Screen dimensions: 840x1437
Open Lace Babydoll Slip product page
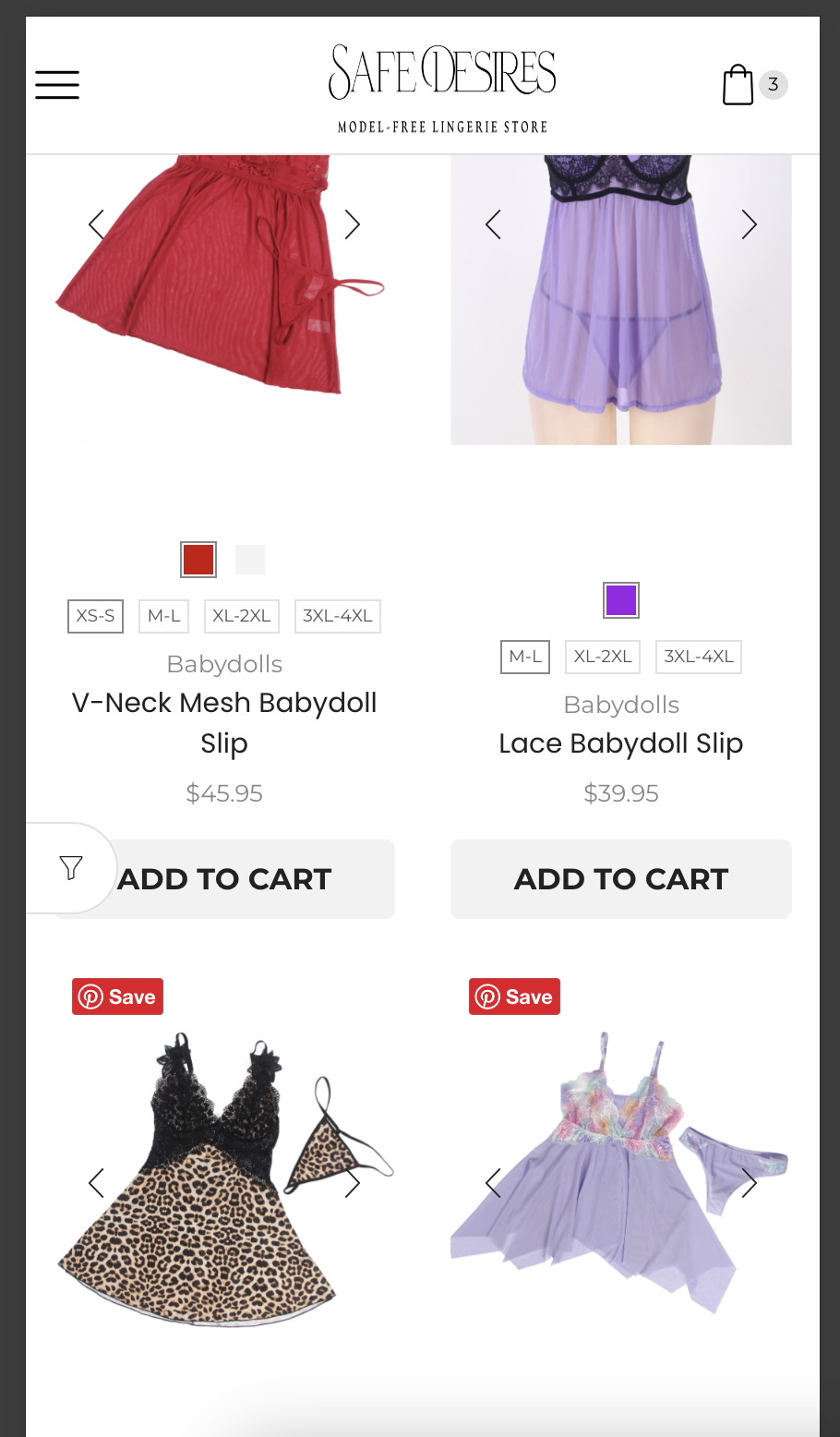621,743
